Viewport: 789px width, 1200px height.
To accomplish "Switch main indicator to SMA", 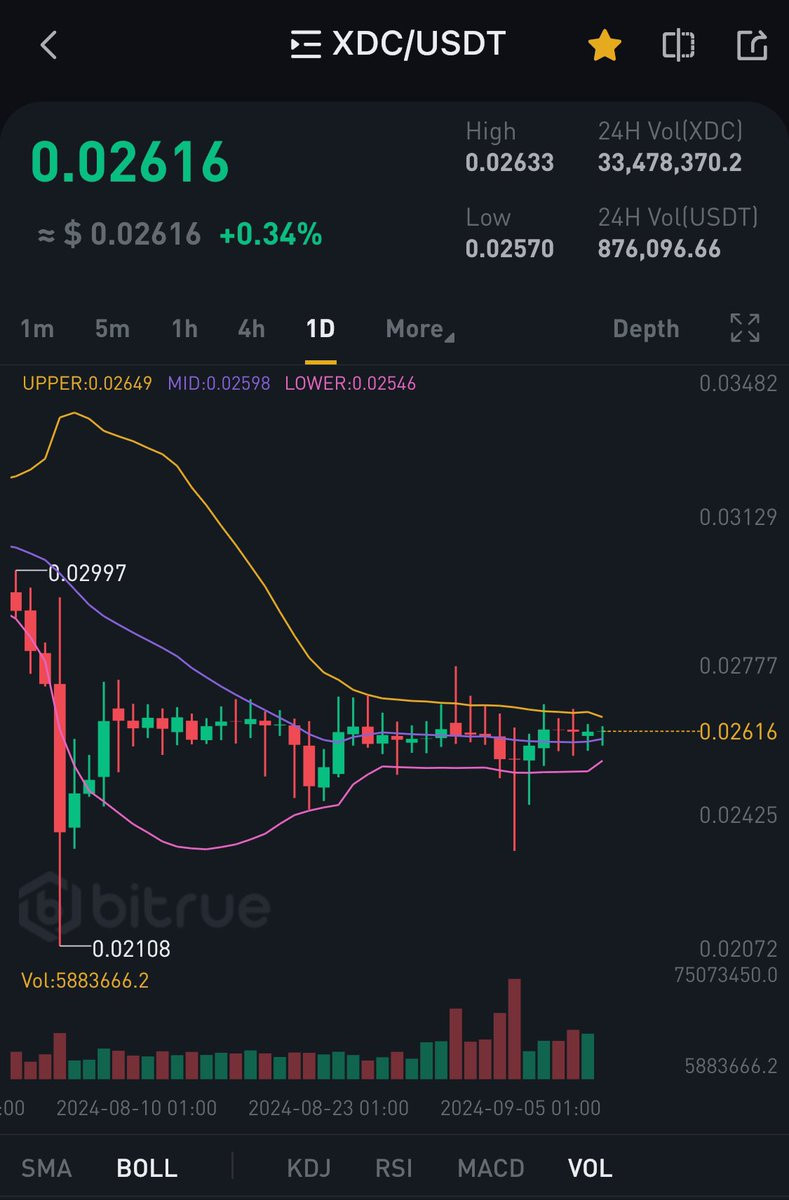I will point(47,1167).
